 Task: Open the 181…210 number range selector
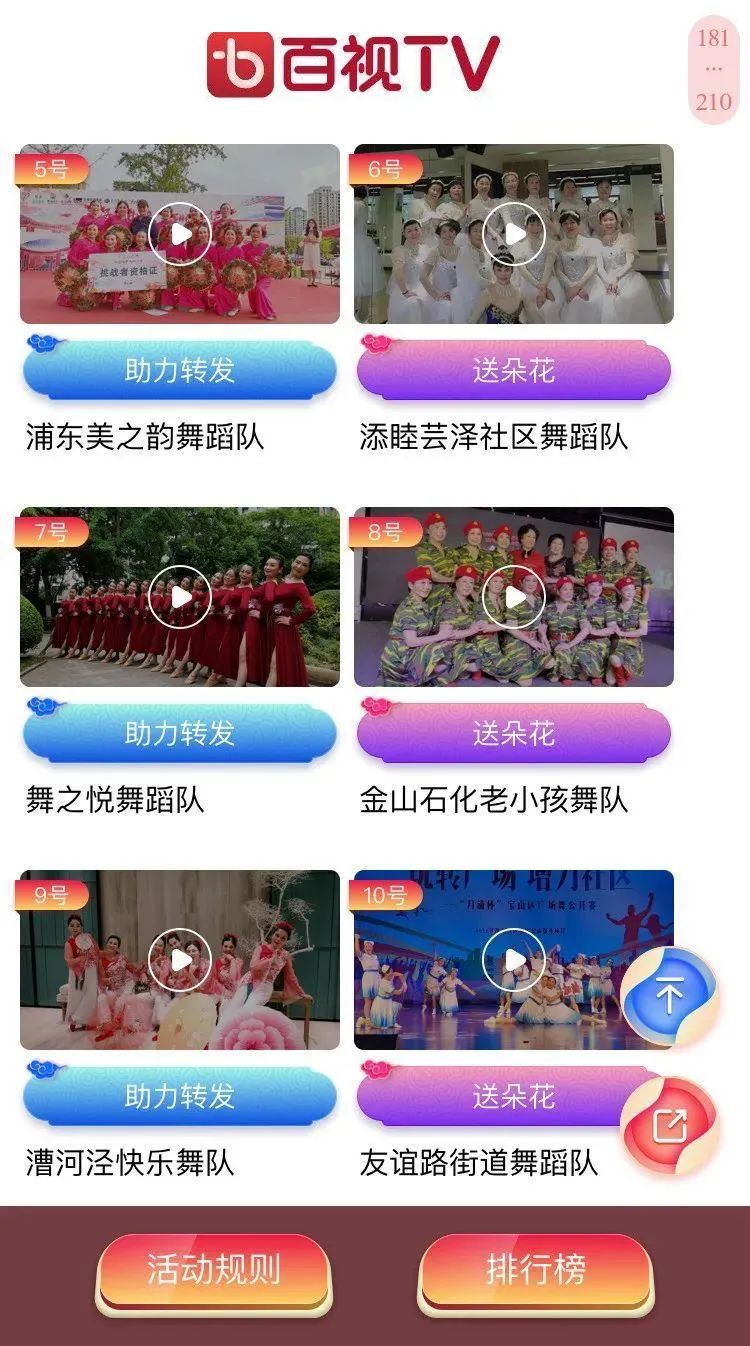pyautogui.click(x=713, y=70)
